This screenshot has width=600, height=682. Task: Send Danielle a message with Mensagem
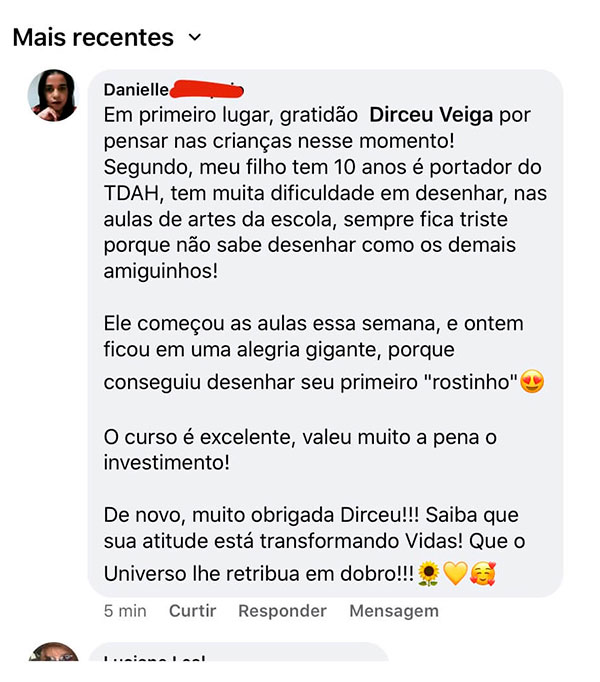[x=393, y=611]
